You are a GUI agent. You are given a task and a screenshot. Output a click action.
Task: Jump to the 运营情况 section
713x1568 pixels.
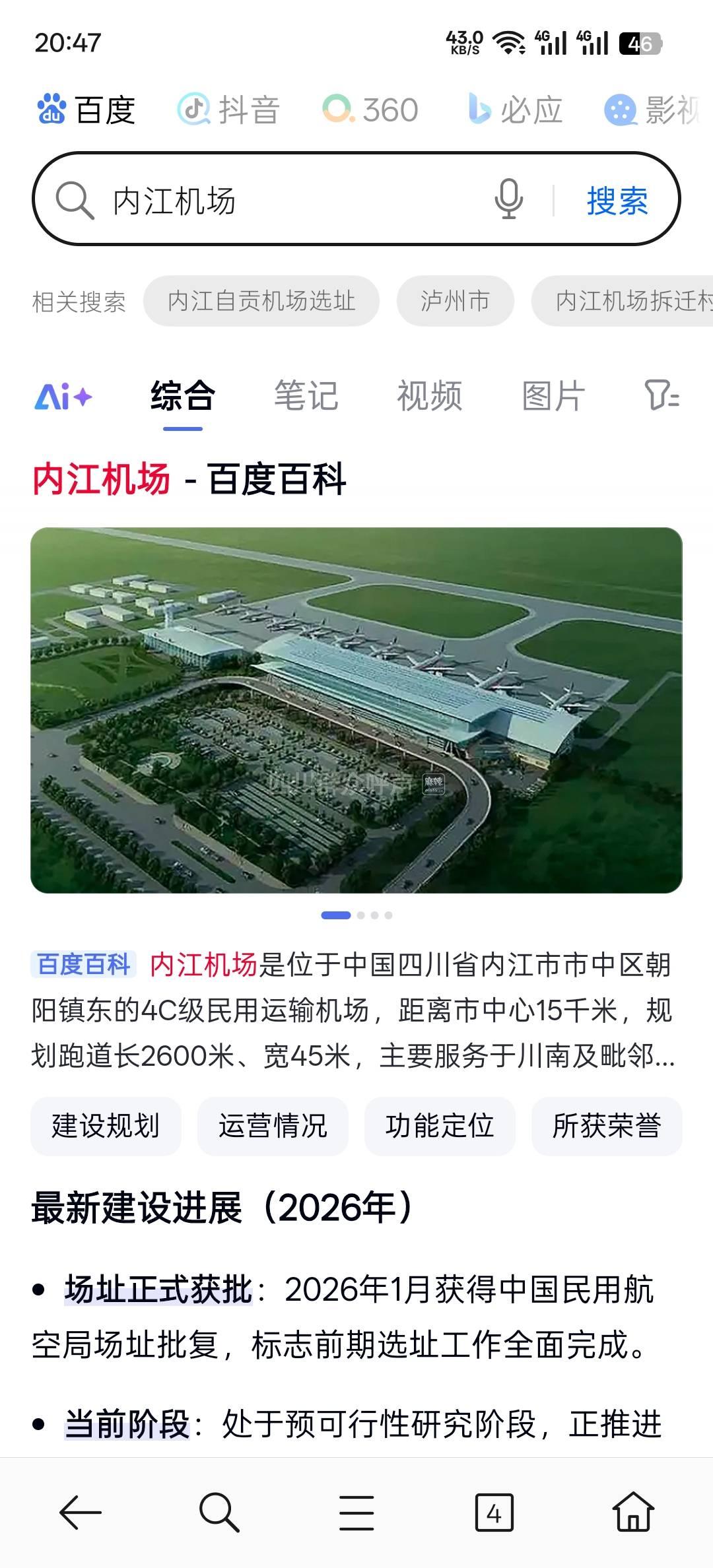coord(273,1126)
